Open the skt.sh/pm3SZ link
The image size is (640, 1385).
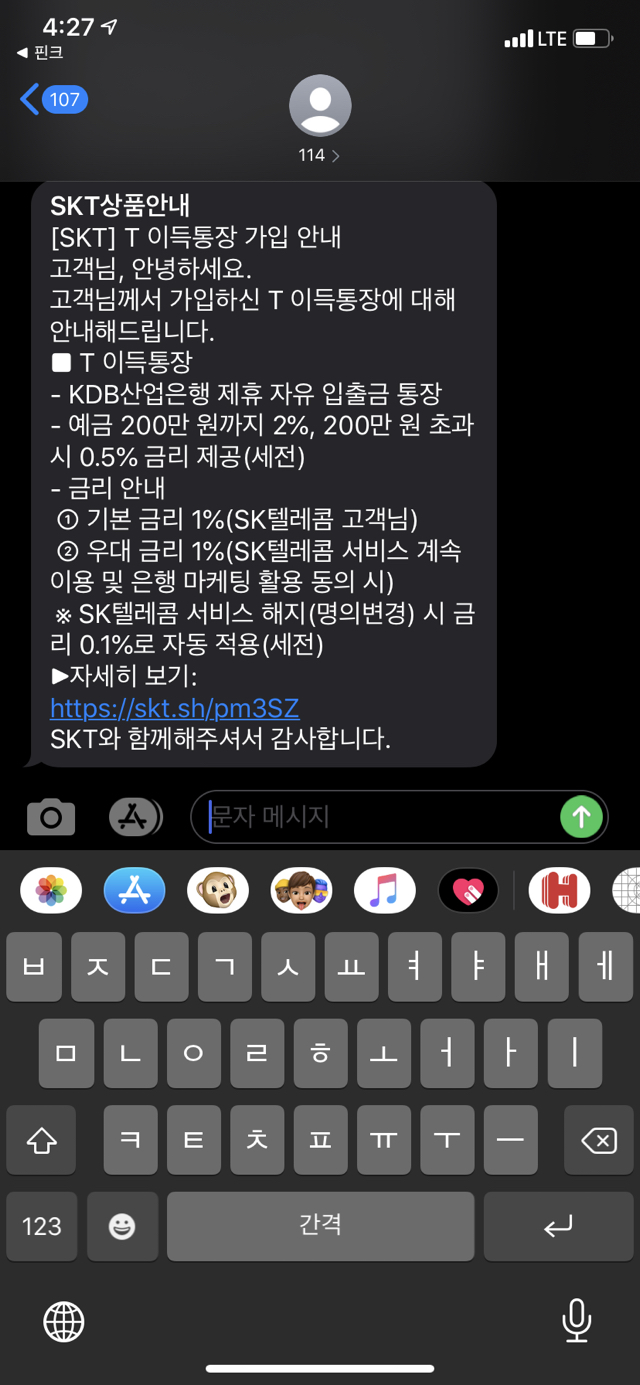[174, 709]
